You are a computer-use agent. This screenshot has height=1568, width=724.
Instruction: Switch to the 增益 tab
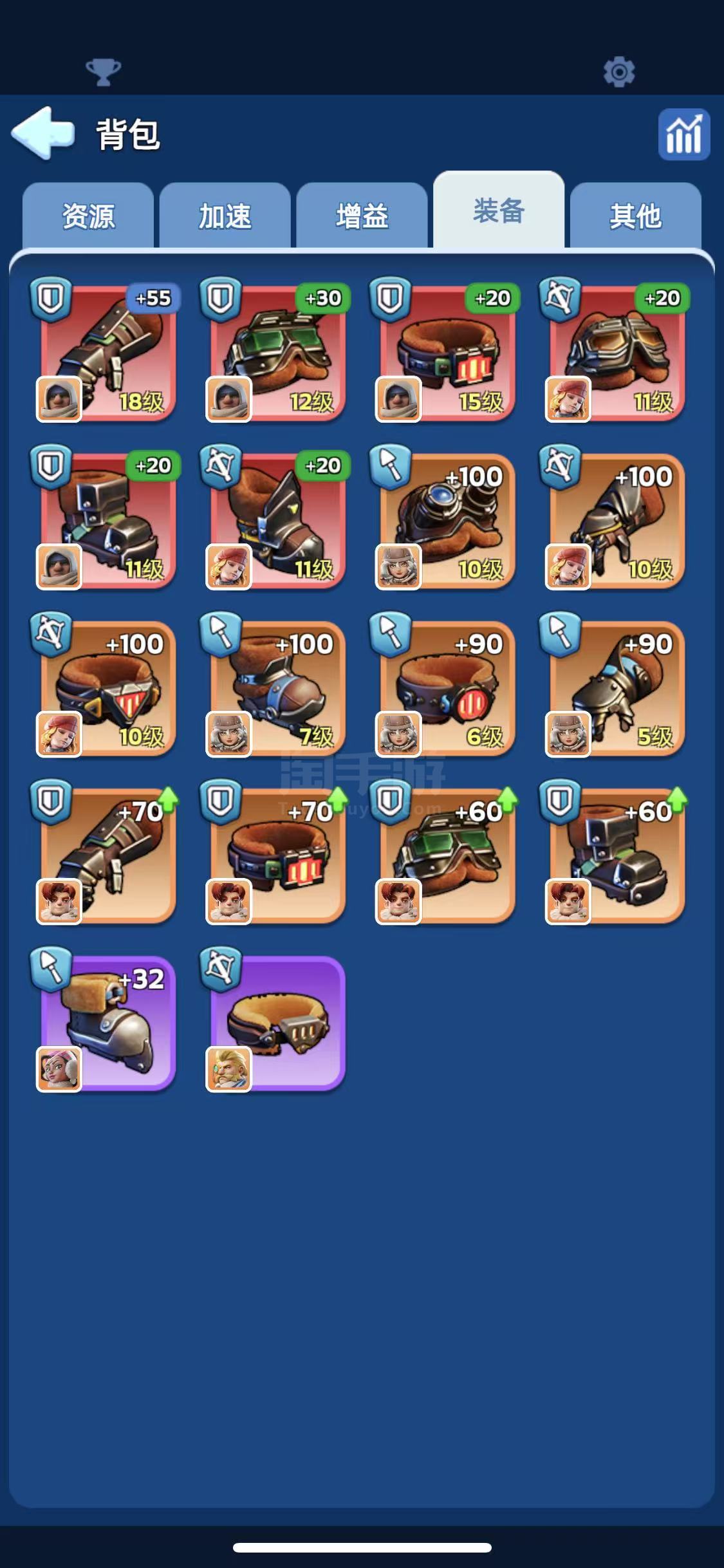(x=362, y=216)
